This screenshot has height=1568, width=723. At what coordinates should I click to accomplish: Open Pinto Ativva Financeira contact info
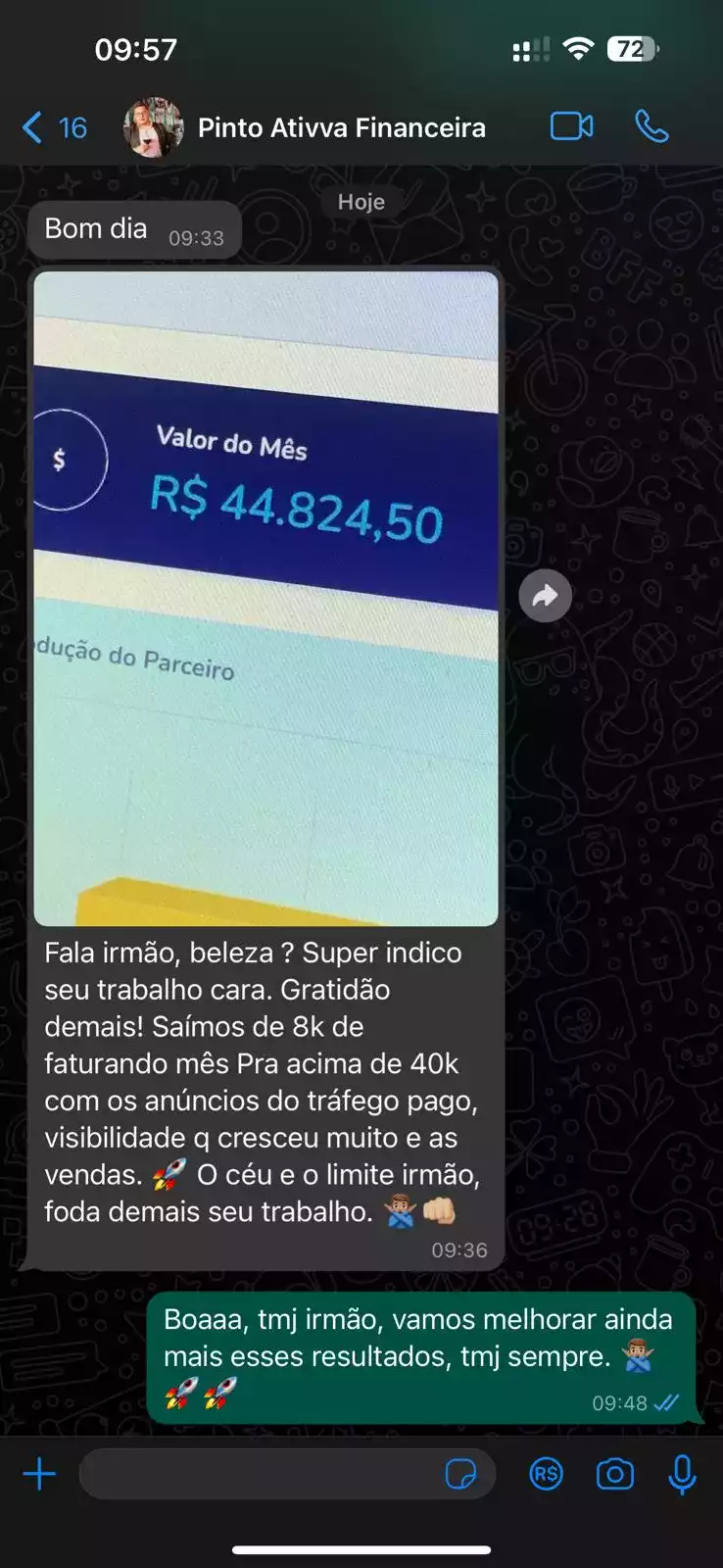click(x=340, y=127)
